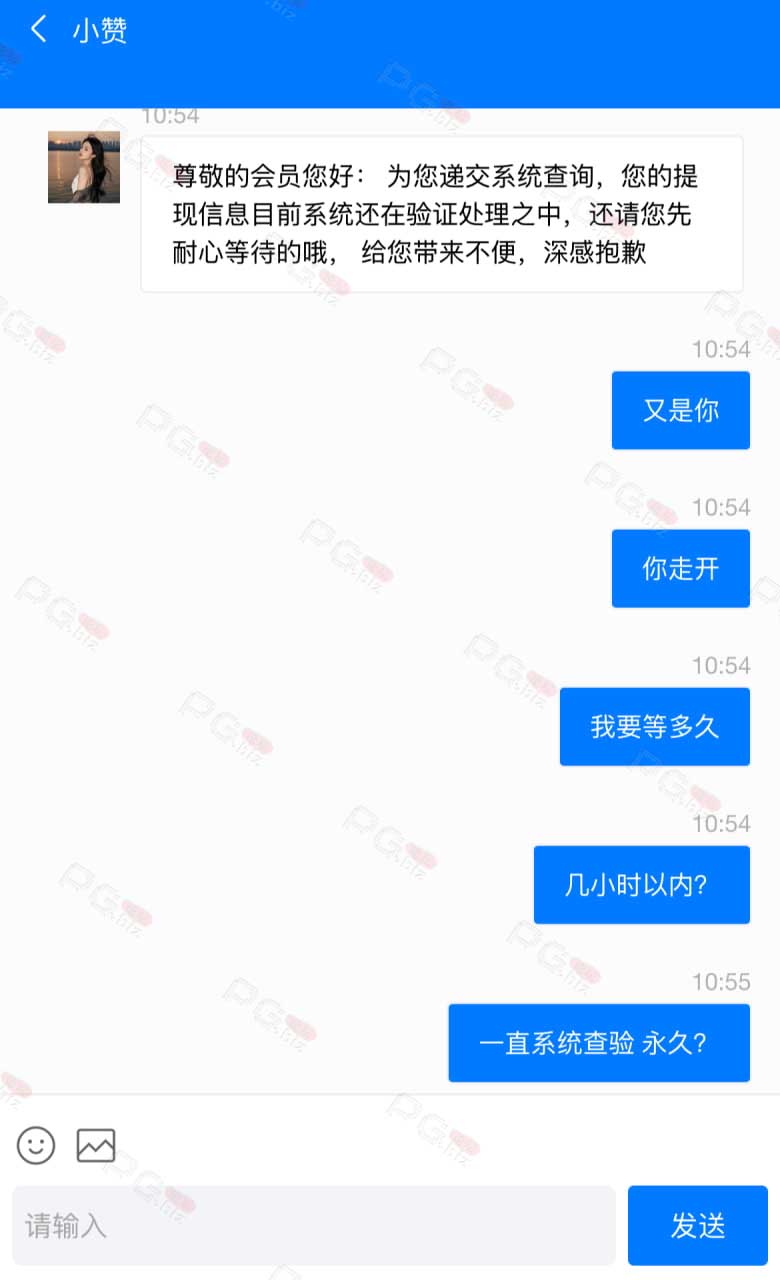Focus the 请输入 message field

pos(313,1225)
